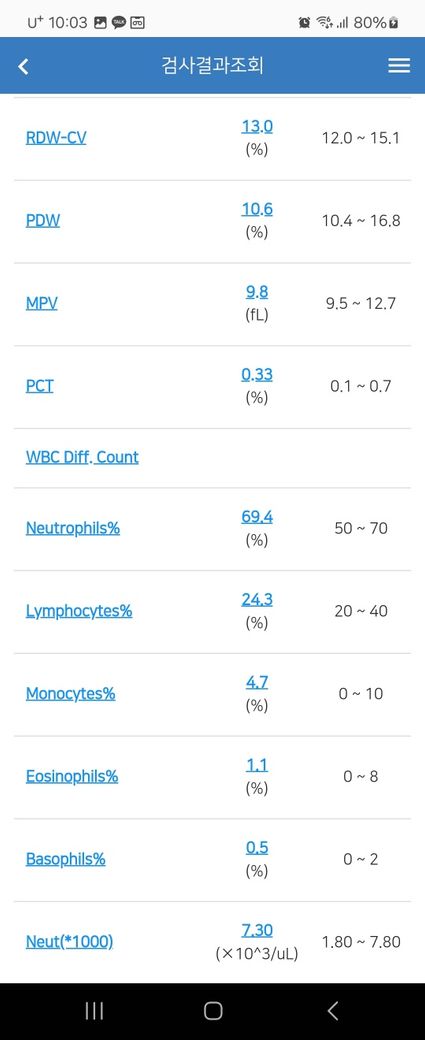Tap the 69.4 Neutrophils result value
The height and width of the screenshot is (1040, 425).
pos(257,517)
